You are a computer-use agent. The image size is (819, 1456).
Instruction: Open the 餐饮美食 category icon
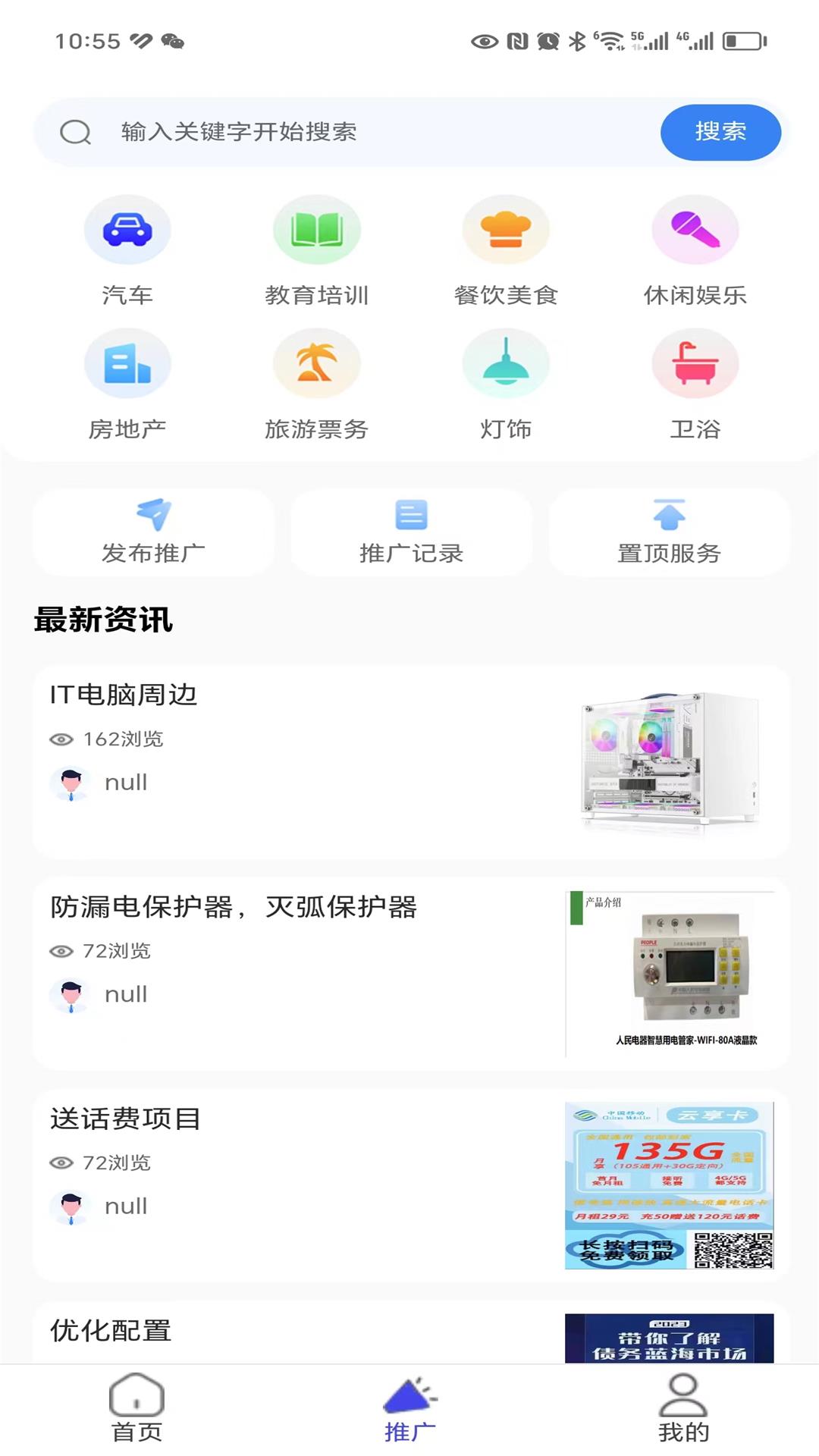point(507,230)
